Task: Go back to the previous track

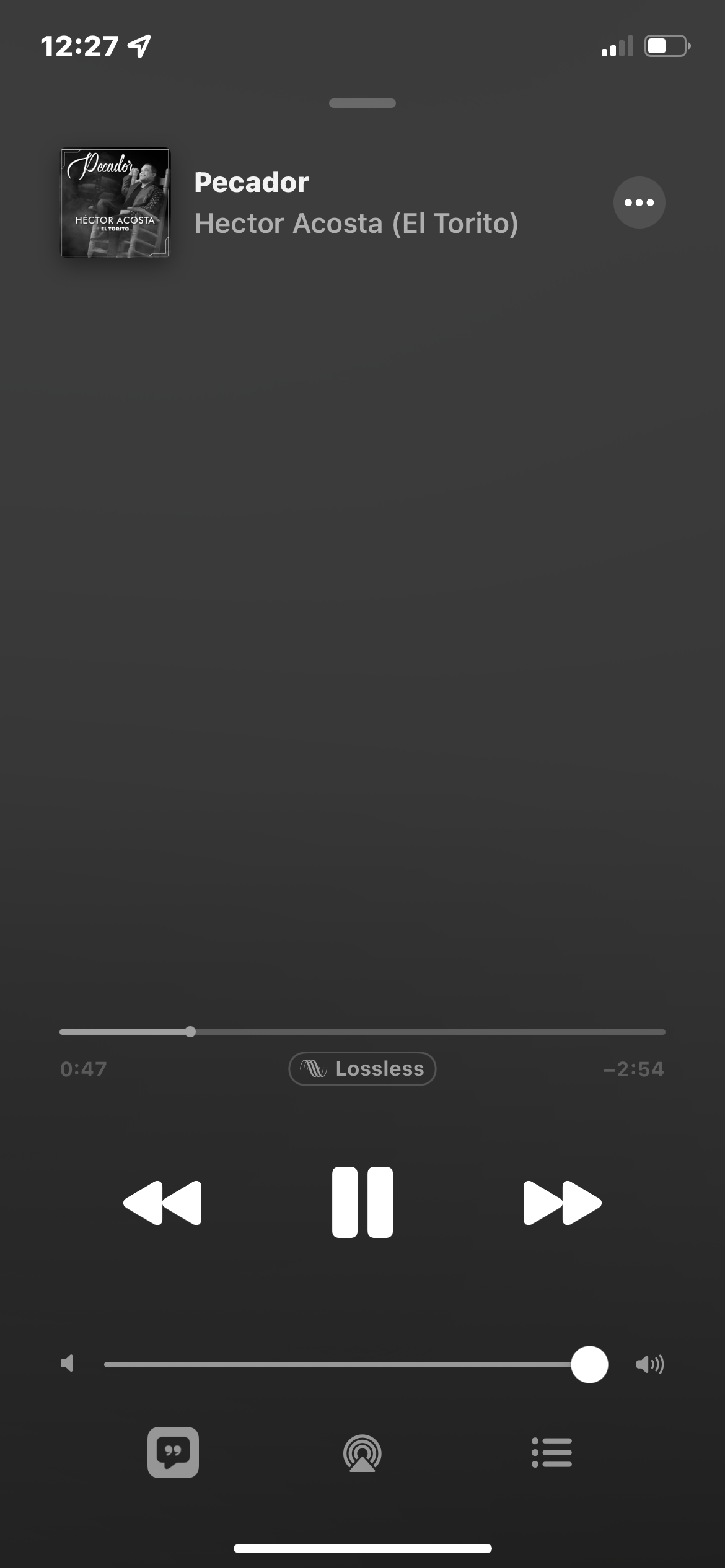Action: (163, 1202)
